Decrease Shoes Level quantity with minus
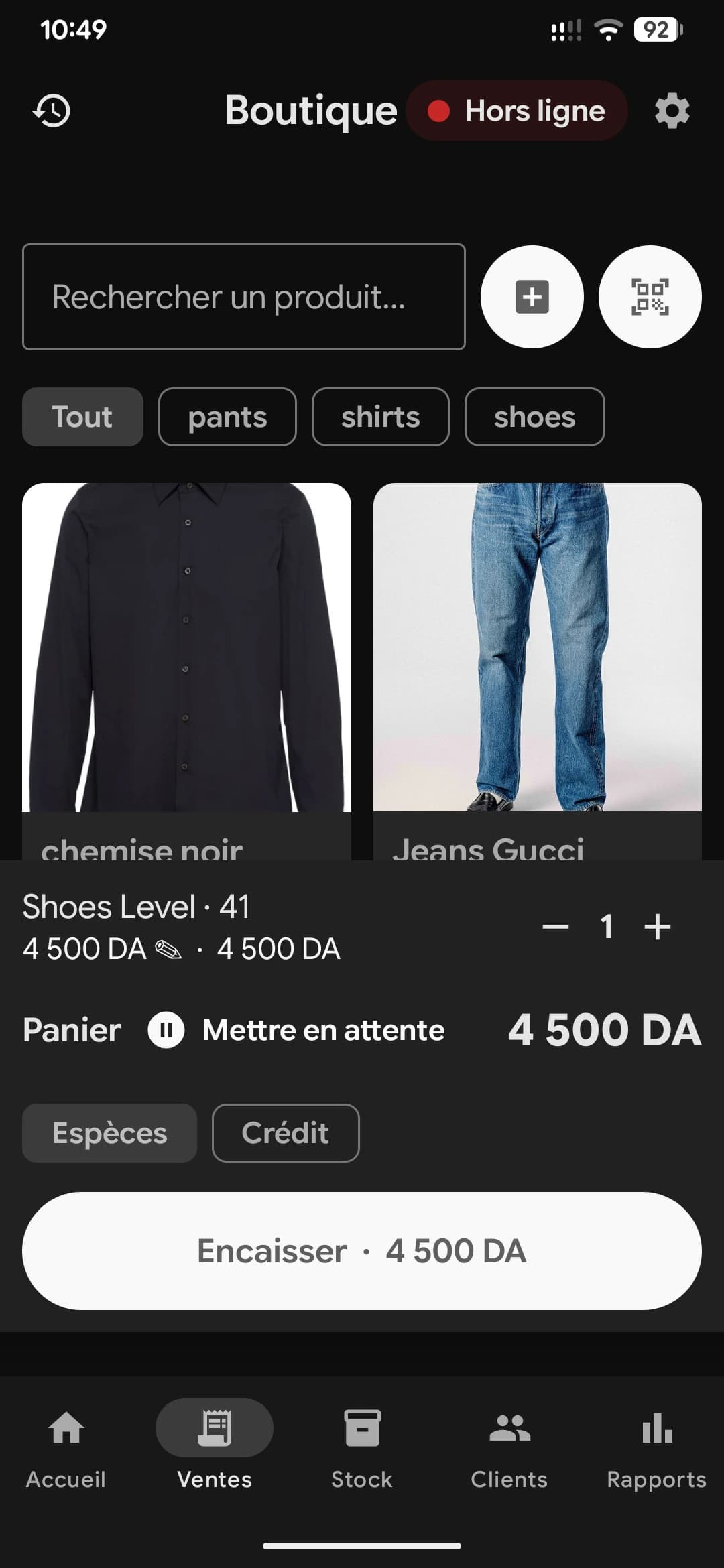The height and width of the screenshot is (1568, 724). [x=556, y=927]
